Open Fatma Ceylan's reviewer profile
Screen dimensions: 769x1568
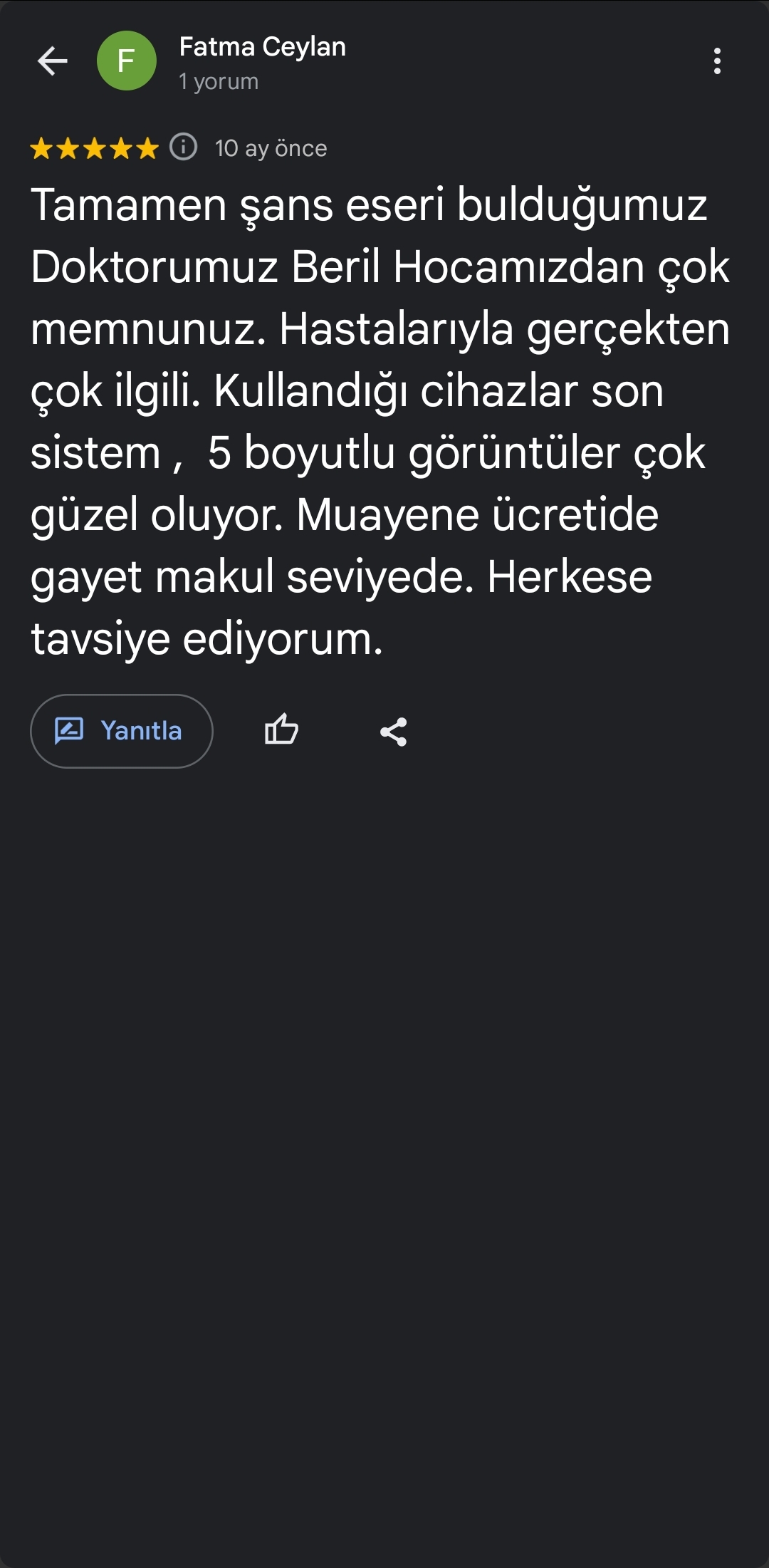pos(262,48)
